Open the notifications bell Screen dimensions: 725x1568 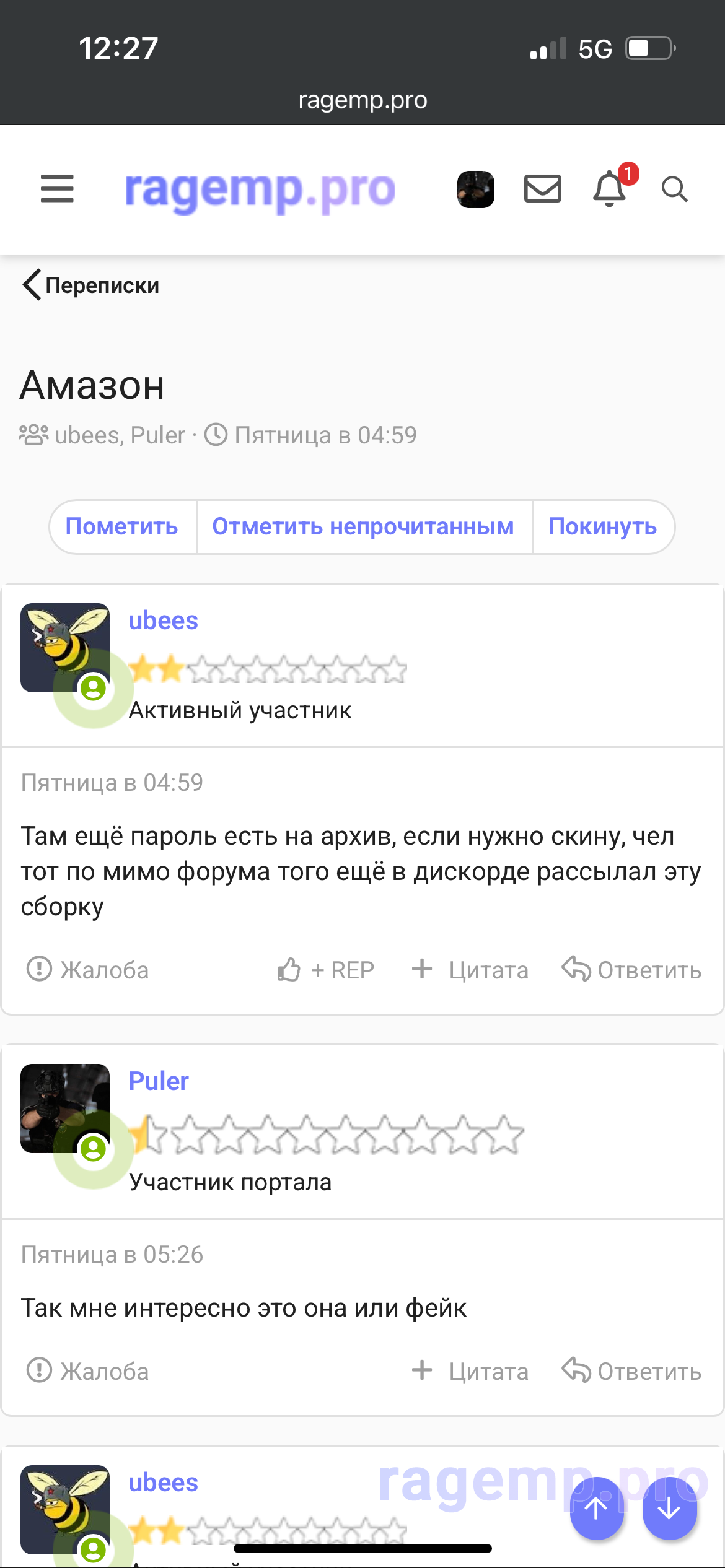610,188
